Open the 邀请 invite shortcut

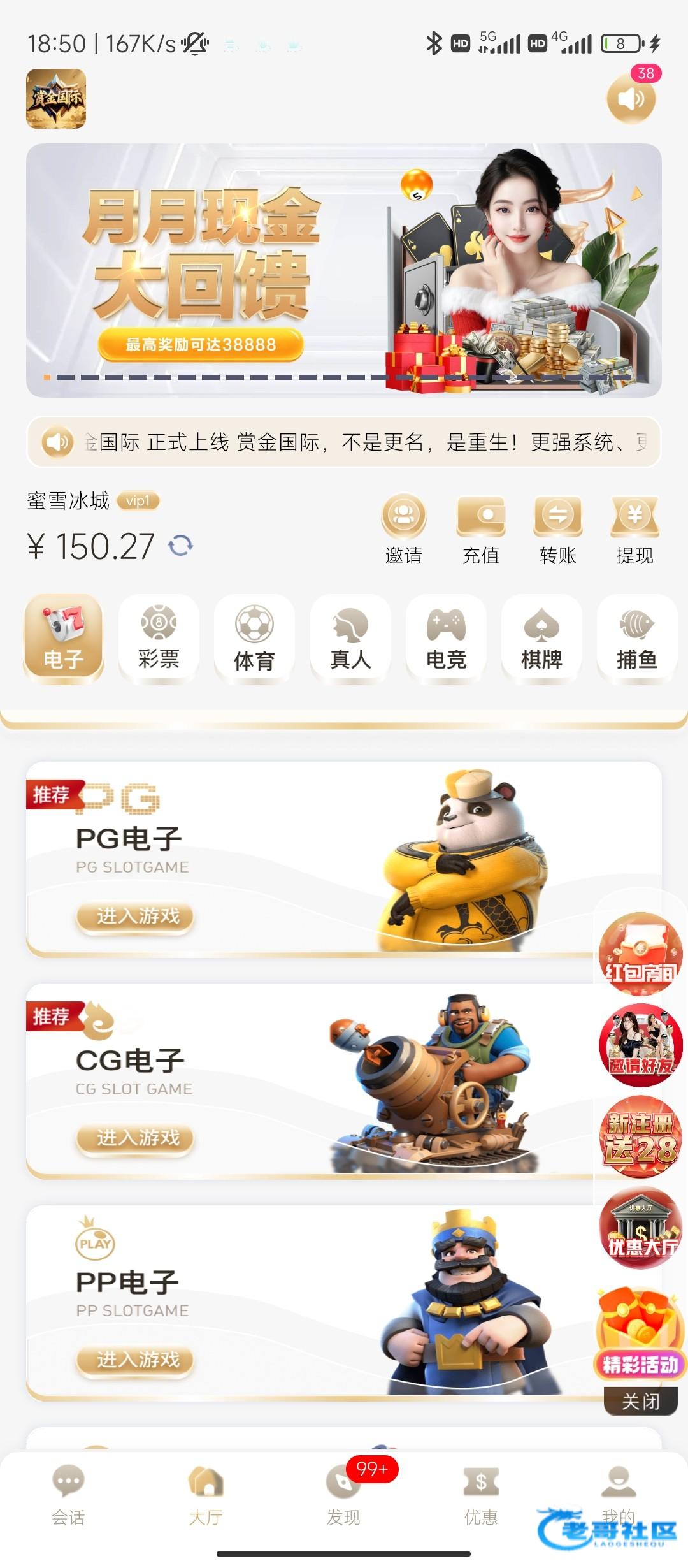(403, 529)
